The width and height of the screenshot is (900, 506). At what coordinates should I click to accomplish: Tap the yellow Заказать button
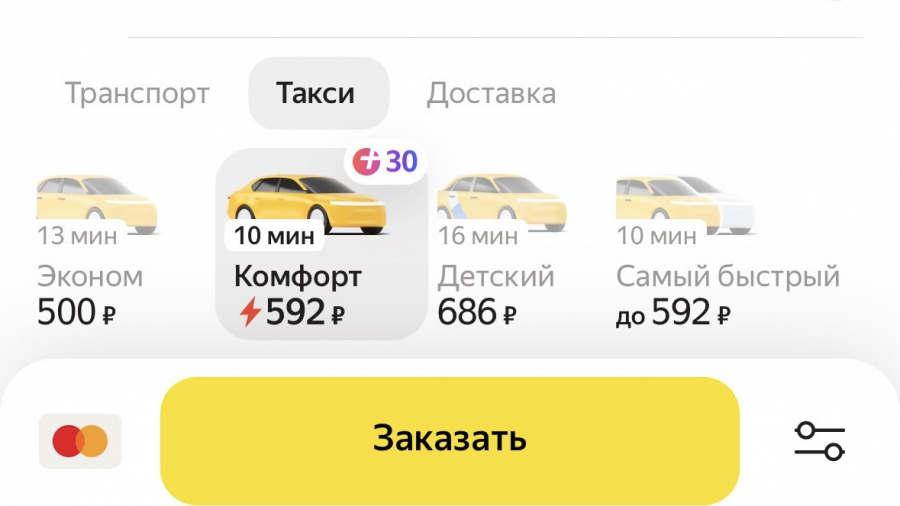click(449, 438)
